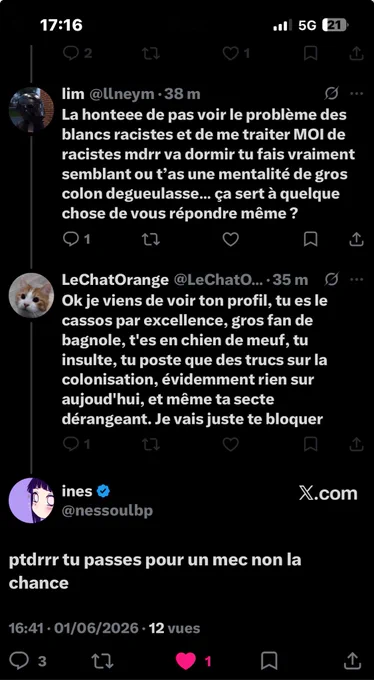Screen dimensions: 374x680
Task: Open LeChatOrange's cat avatar profile
Action: (x=31, y=295)
